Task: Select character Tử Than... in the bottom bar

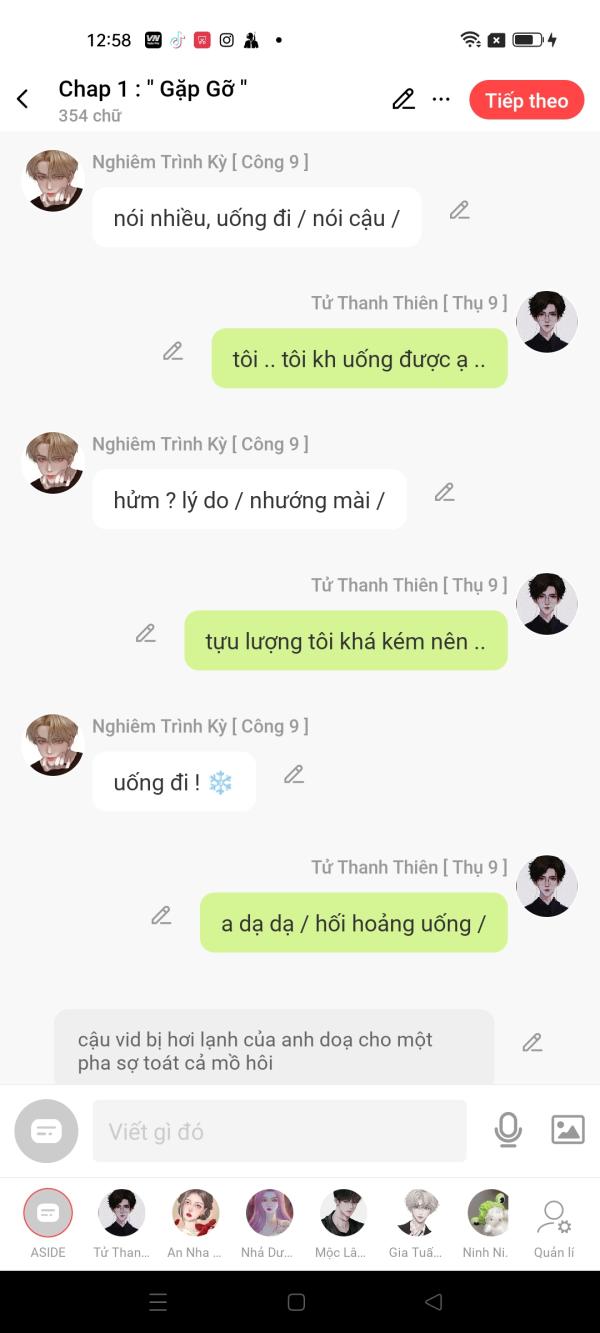Action: pyautogui.click(x=122, y=1223)
